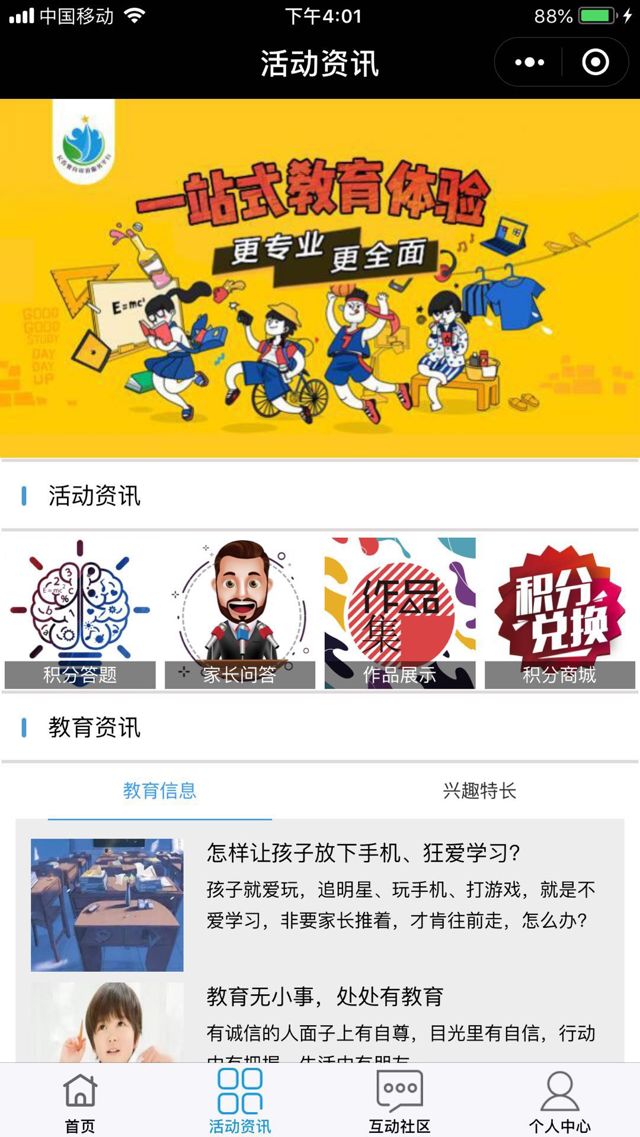Open the 积分答题 tile
640x1137 pixels.
tap(80, 614)
